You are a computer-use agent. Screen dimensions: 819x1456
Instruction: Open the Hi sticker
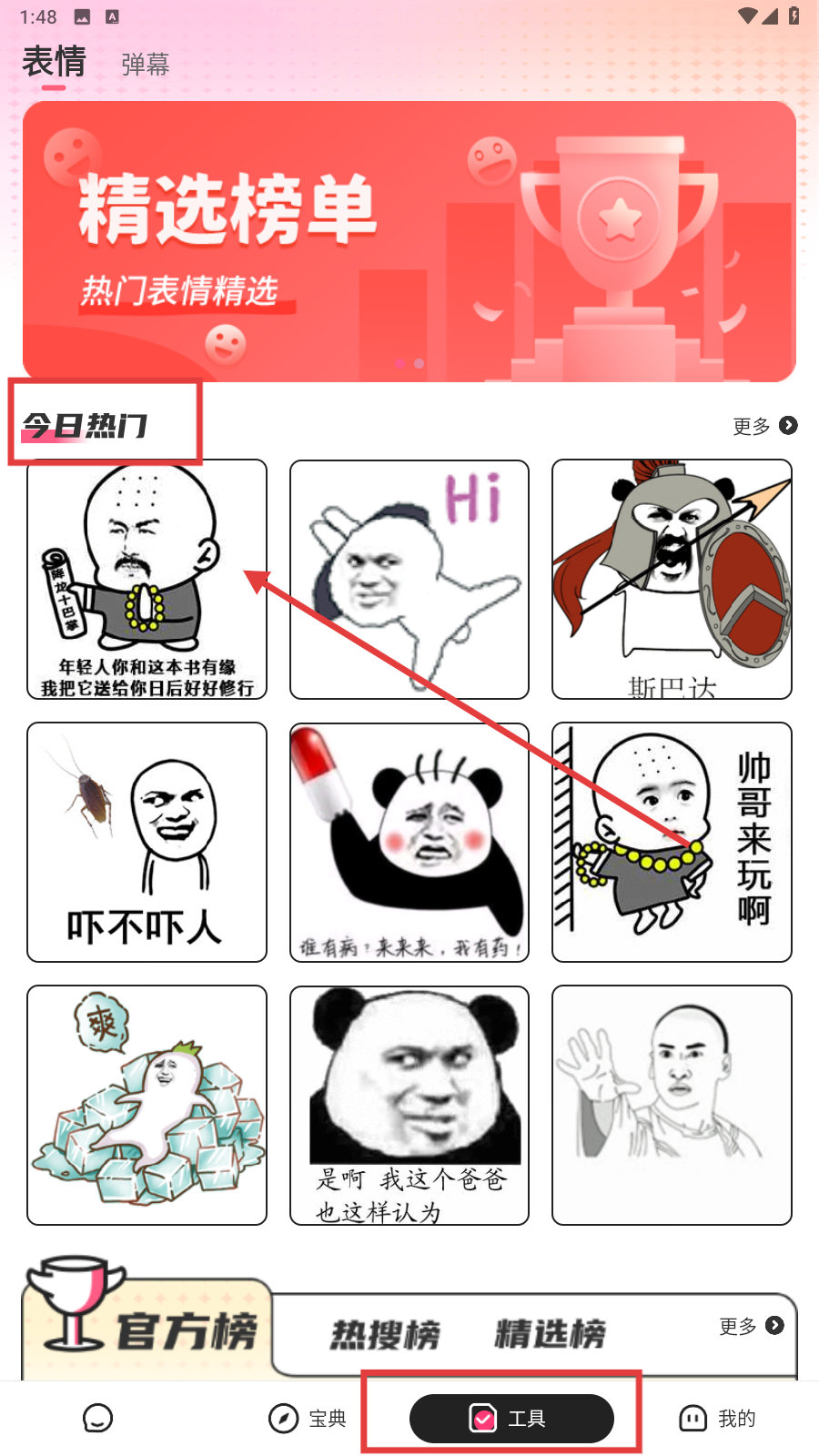coord(409,580)
